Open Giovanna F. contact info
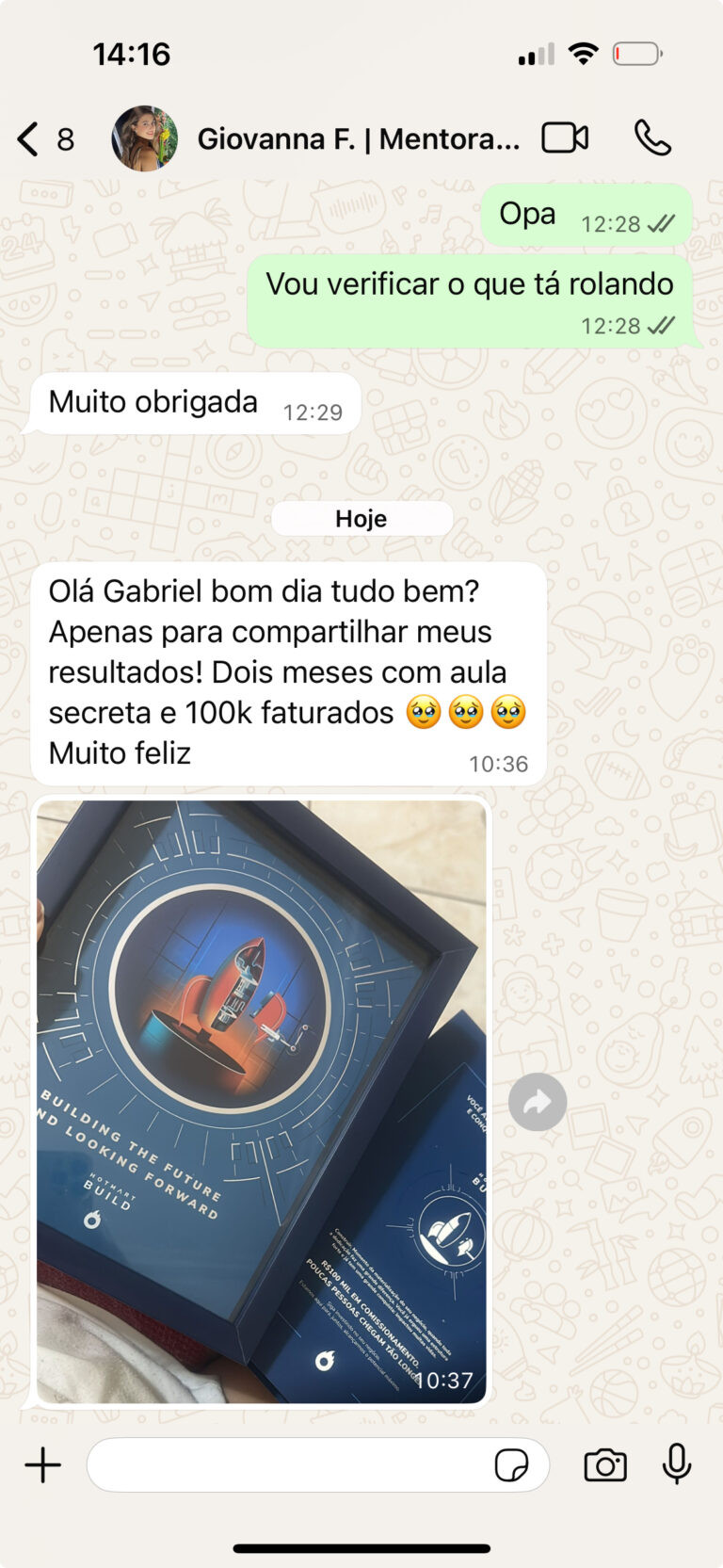Screen dimensions: 723x1568 pyautogui.click(x=358, y=139)
